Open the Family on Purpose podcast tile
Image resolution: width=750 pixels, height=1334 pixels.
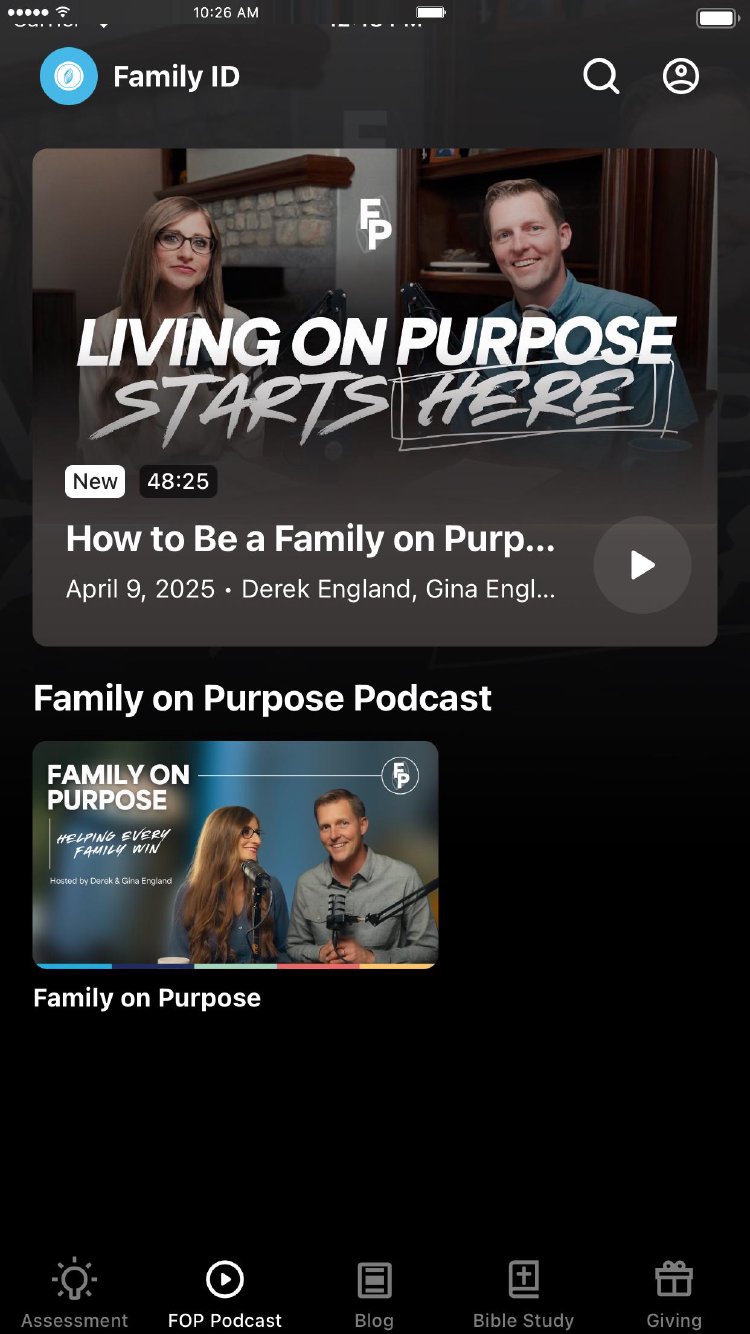pos(235,855)
